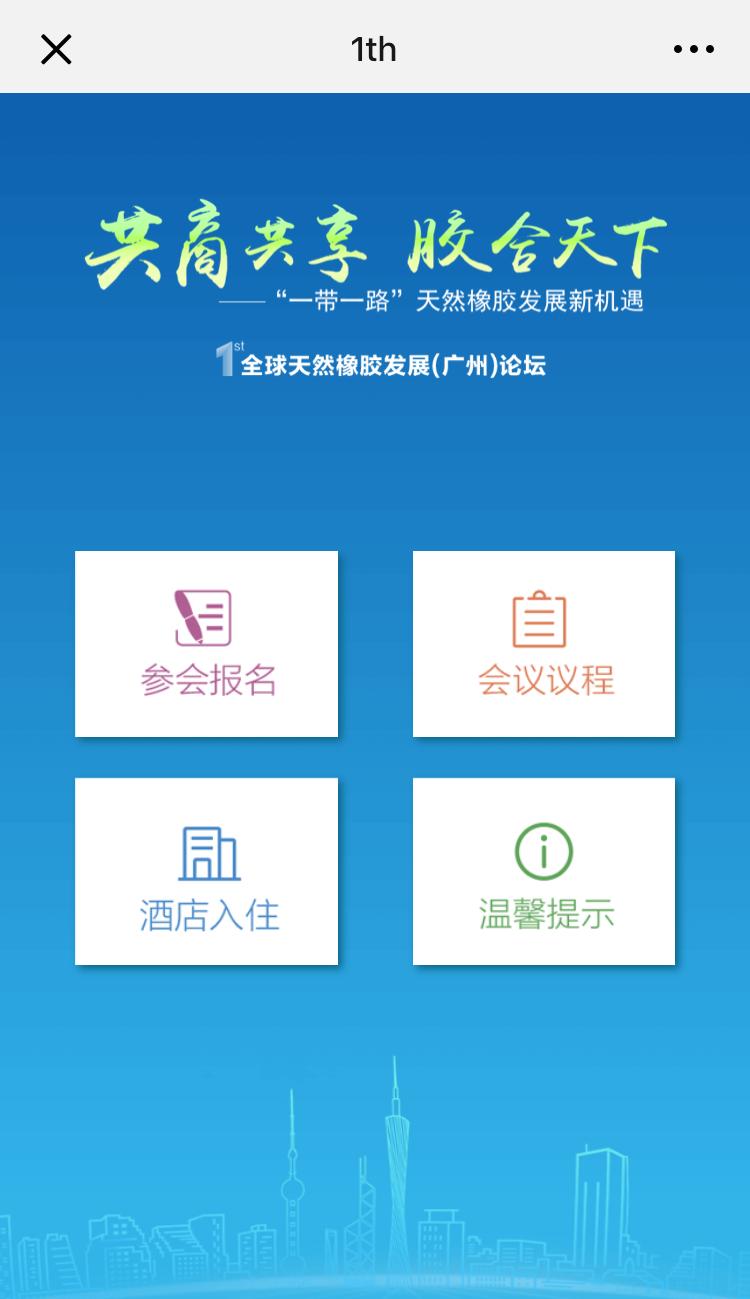The width and height of the screenshot is (750, 1299).
Task: Open the three-dot overflow menu
Action: pyautogui.click(x=693, y=48)
